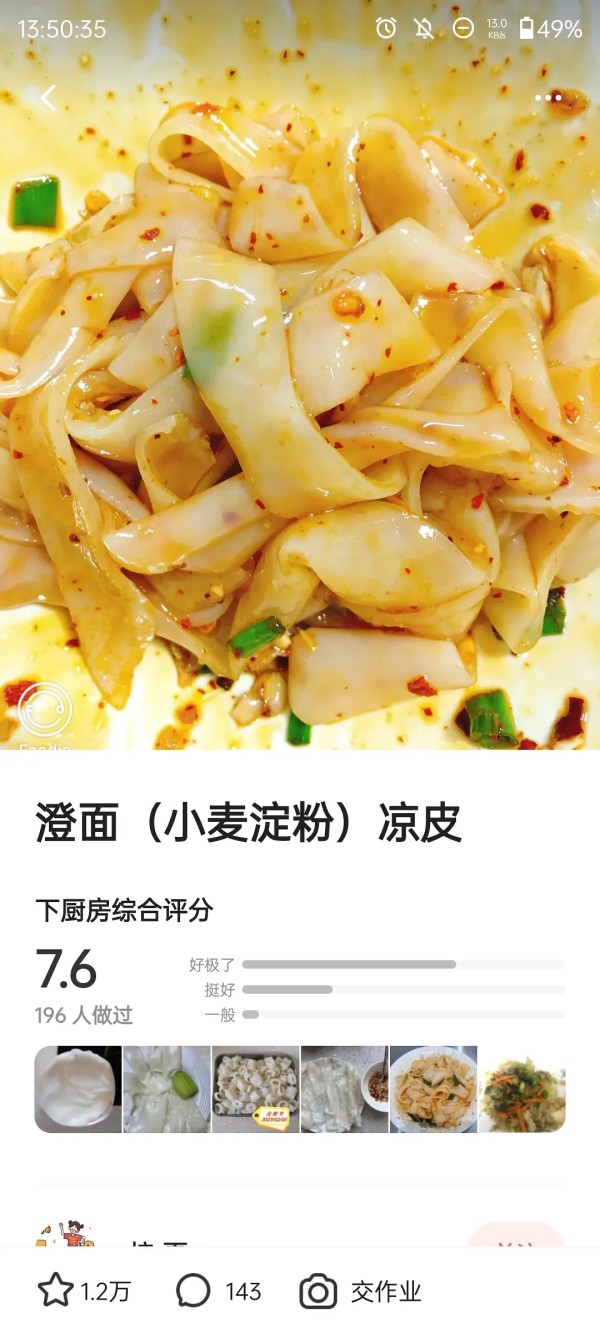Viewport: 600px width, 1333px height.
Task: Bookmark the recipe with the star icon
Action: pos(56,1291)
